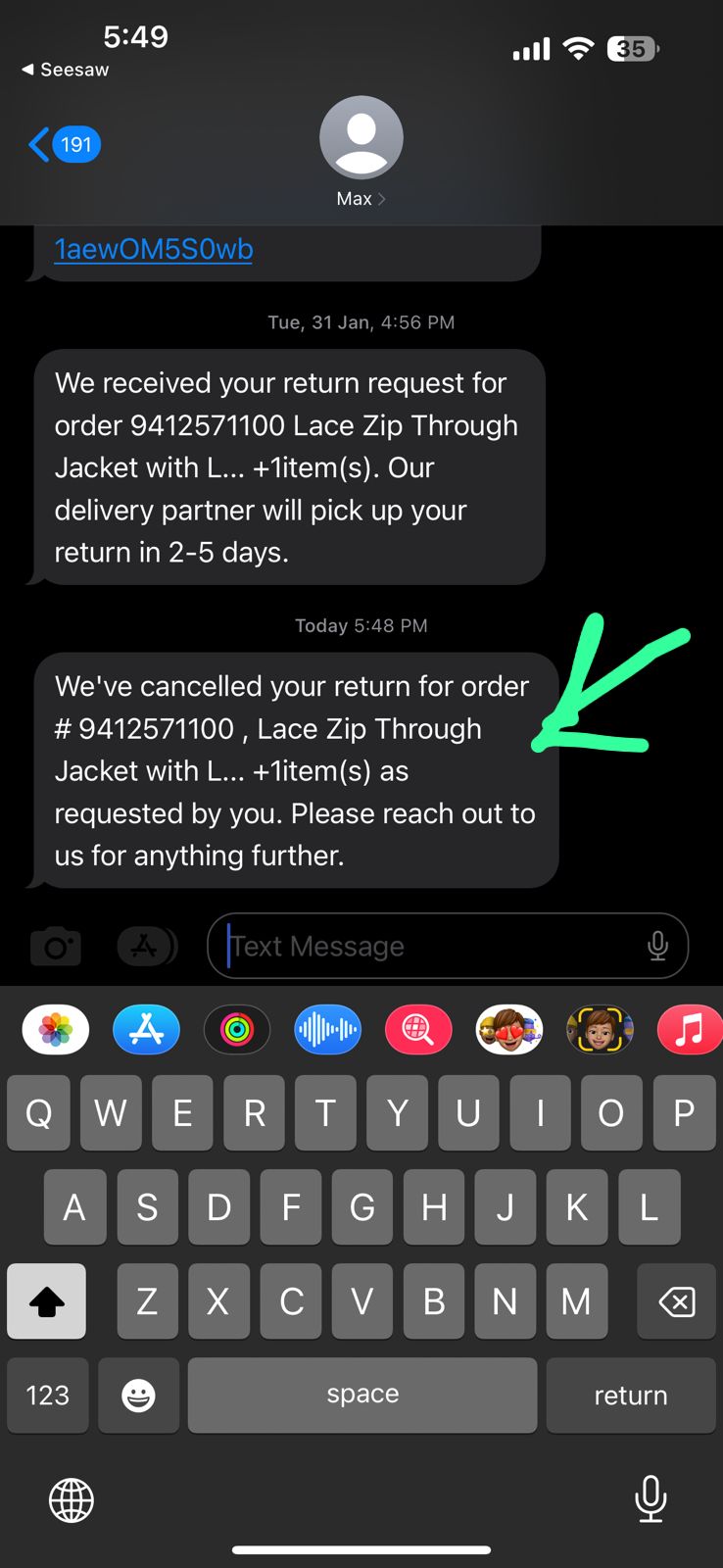Open Fitness activity rings app
The image size is (723, 1568).
(237, 1030)
